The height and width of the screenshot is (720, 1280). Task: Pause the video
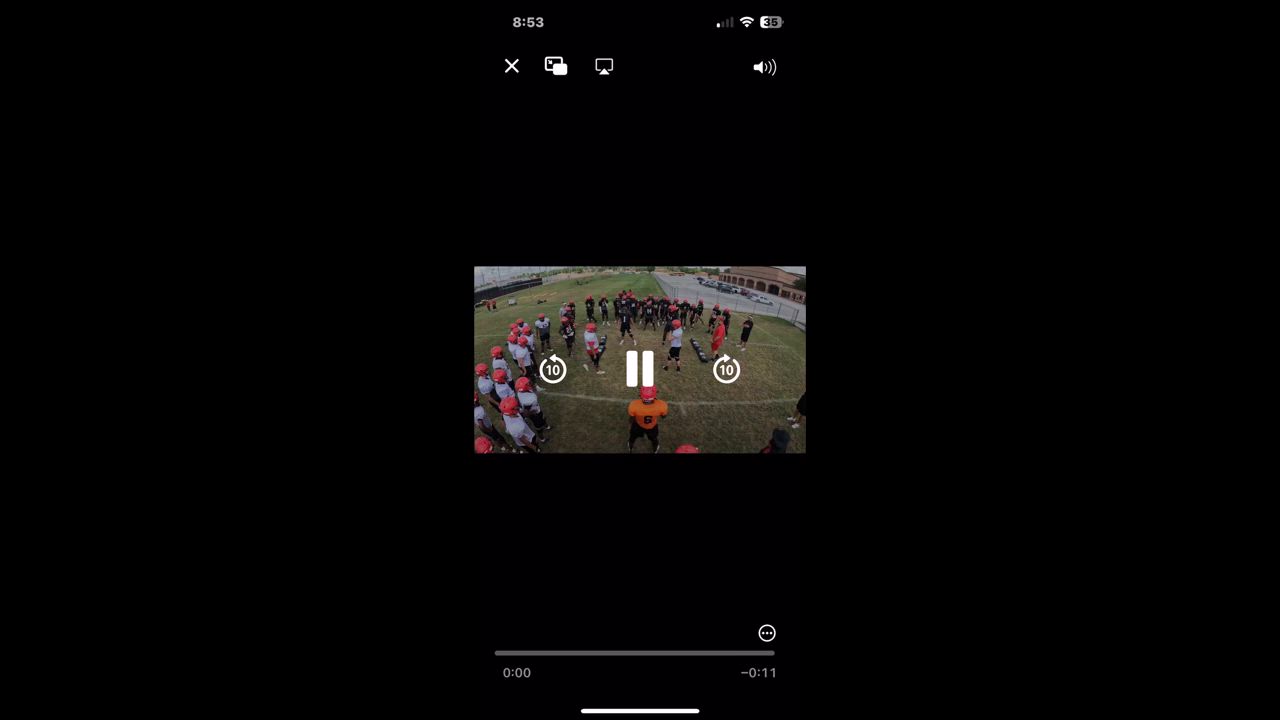pyautogui.click(x=640, y=369)
